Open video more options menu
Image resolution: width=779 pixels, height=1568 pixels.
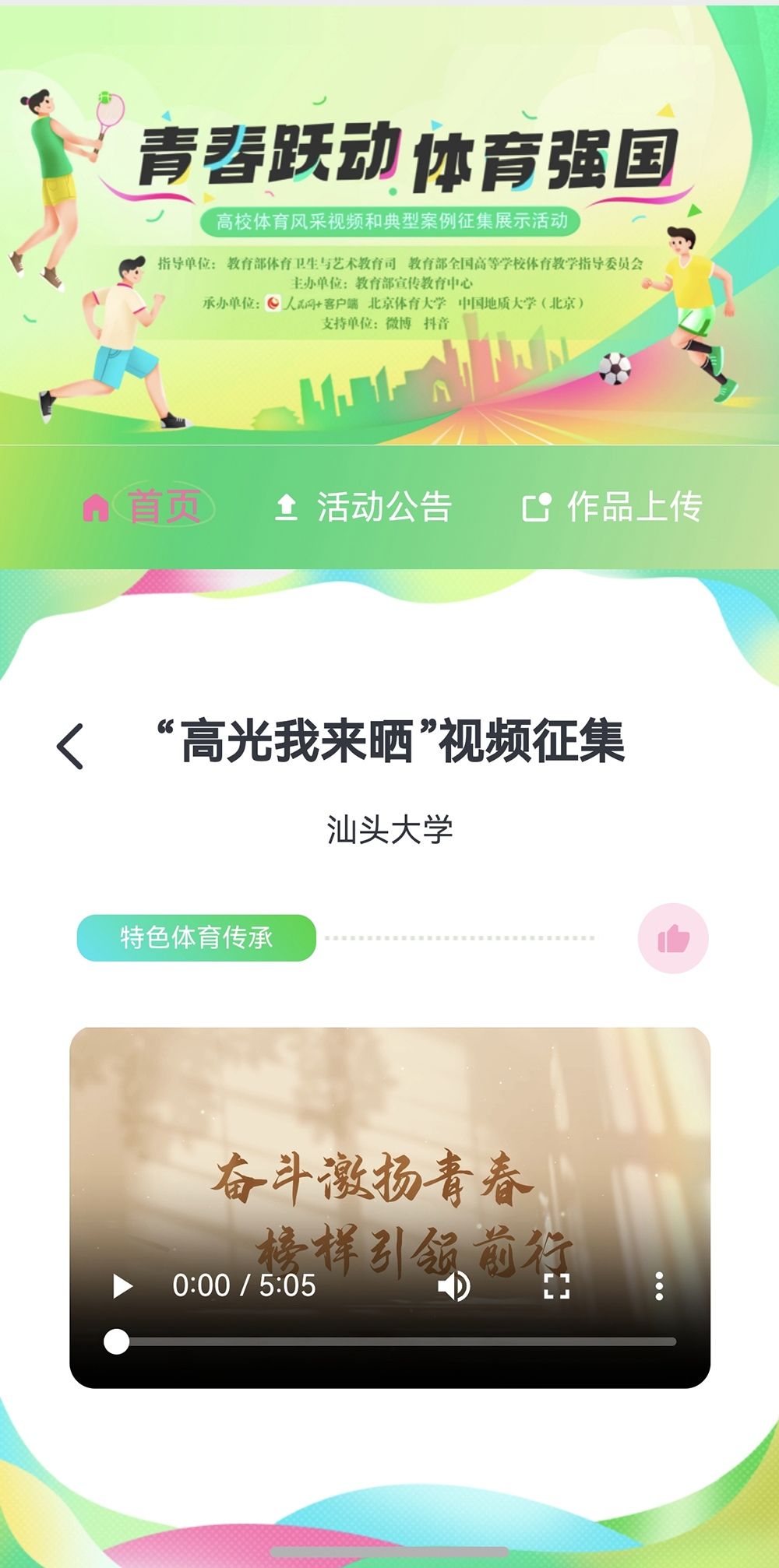click(659, 1286)
